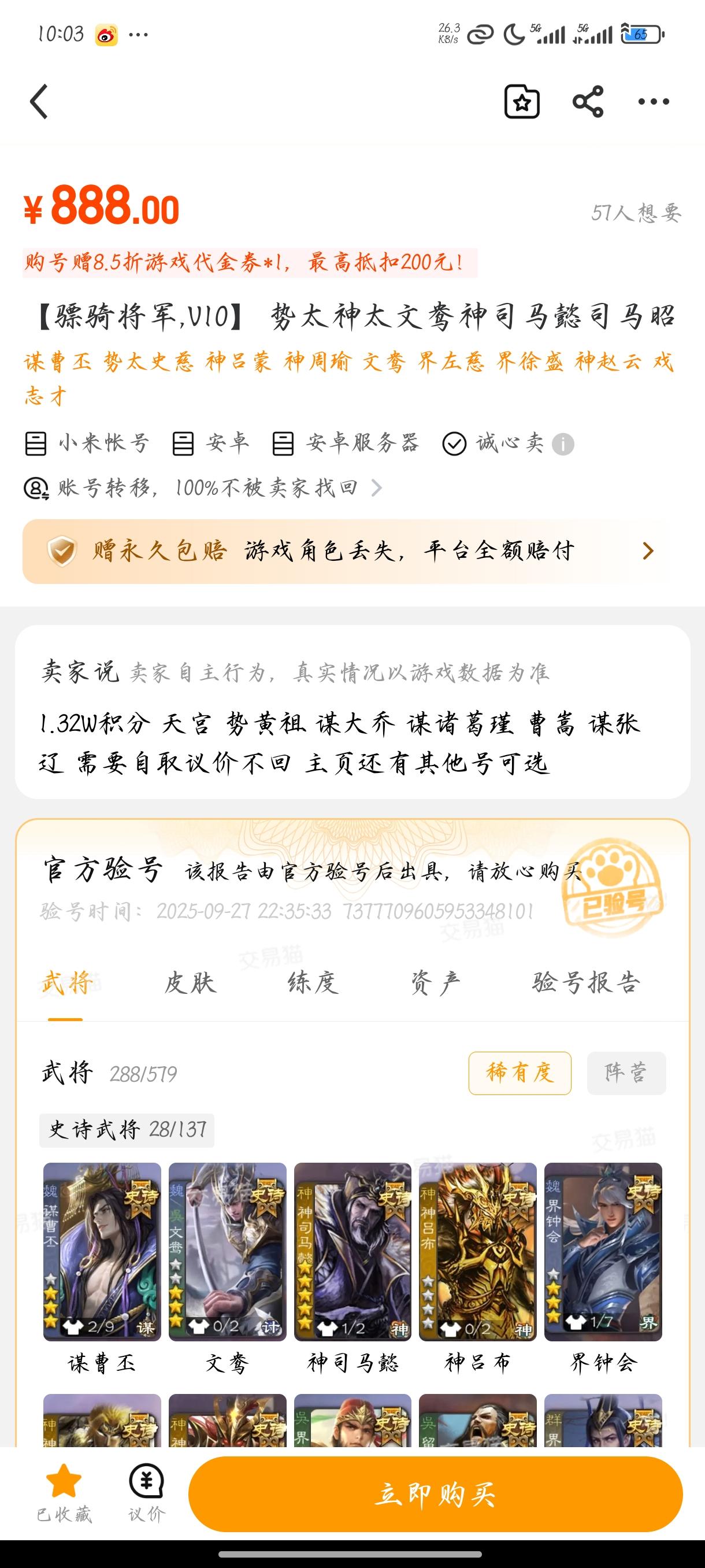Tap the info icon next to 诚心卖
The image size is (705, 1568).
click(x=563, y=443)
